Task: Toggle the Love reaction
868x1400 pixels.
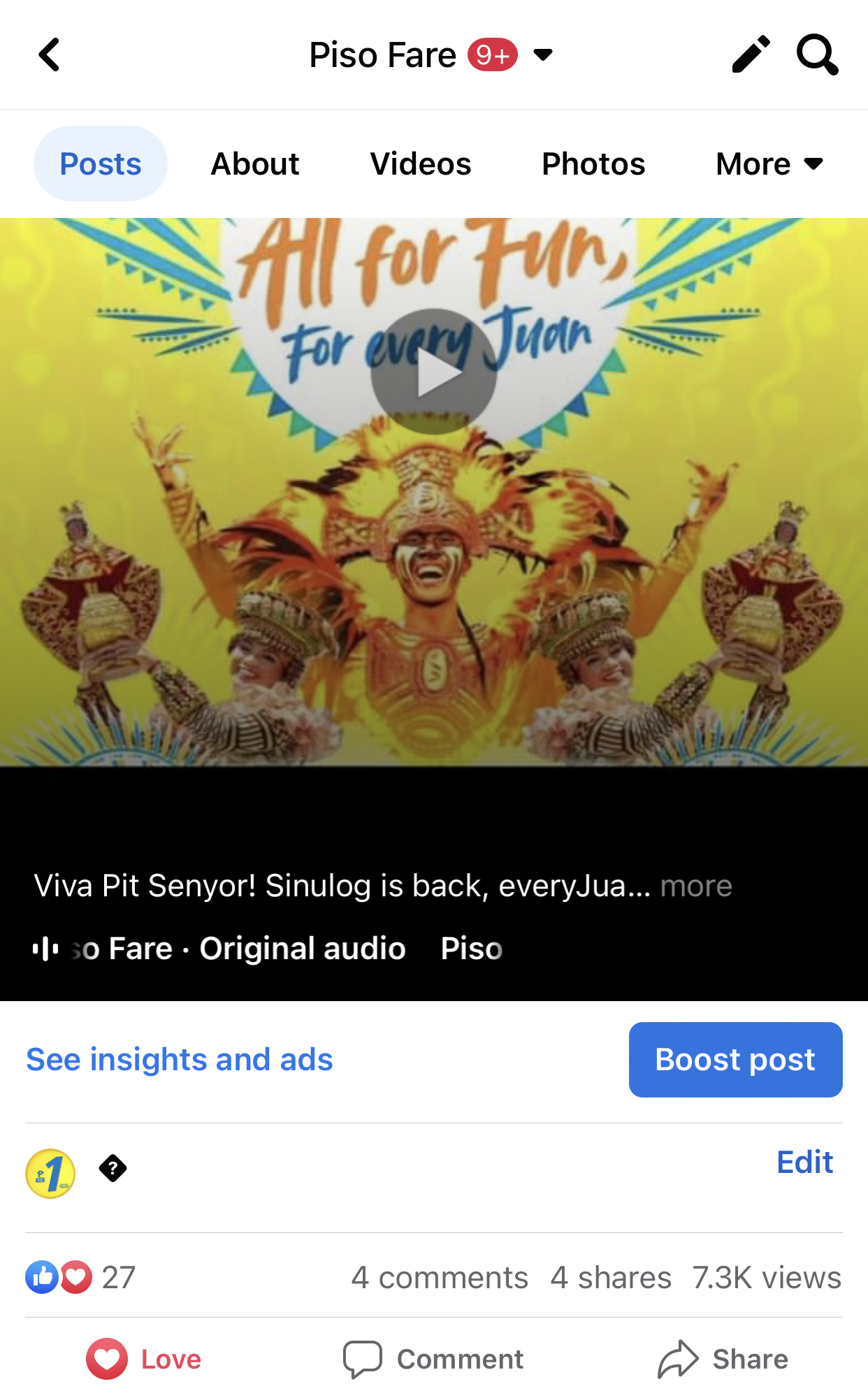Action: 144,1359
